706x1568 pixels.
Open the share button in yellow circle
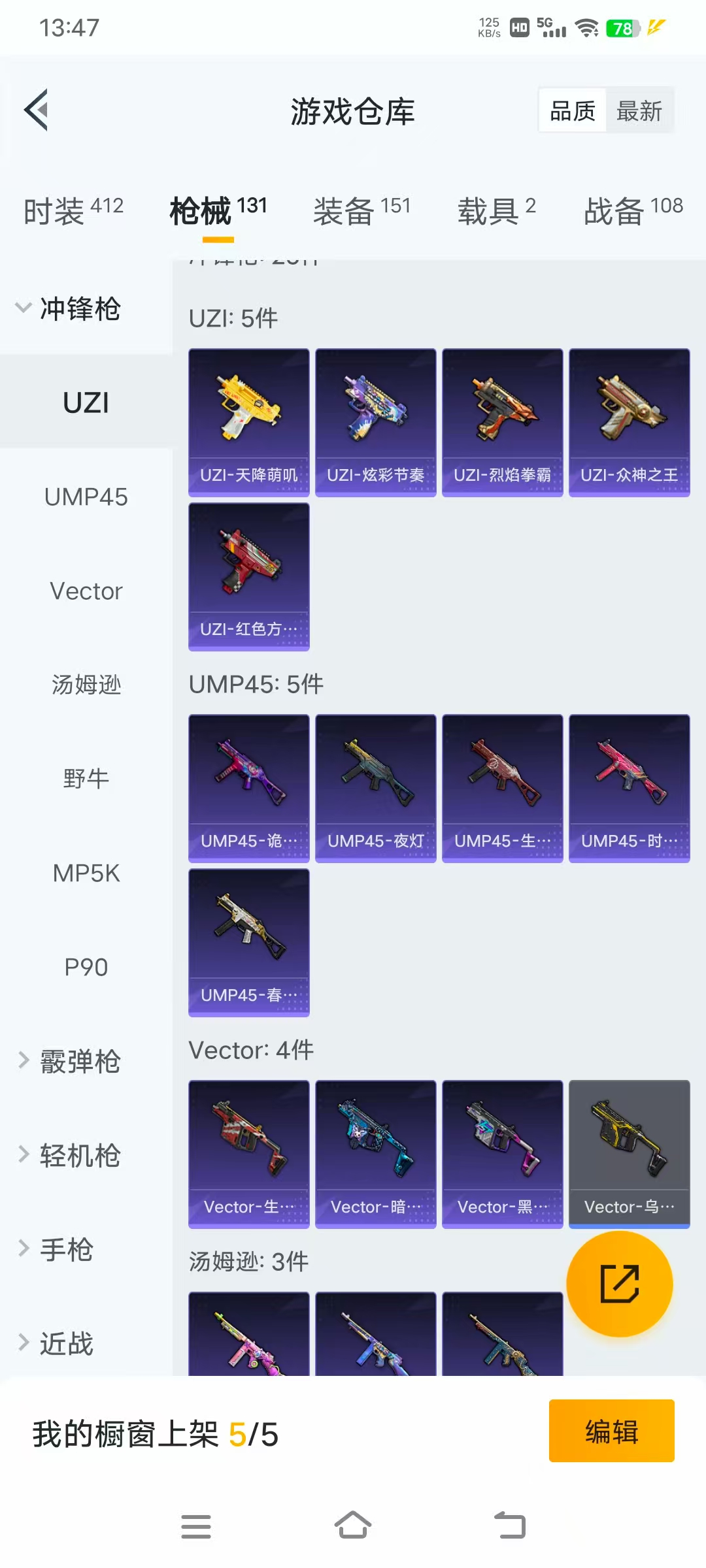619,1284
